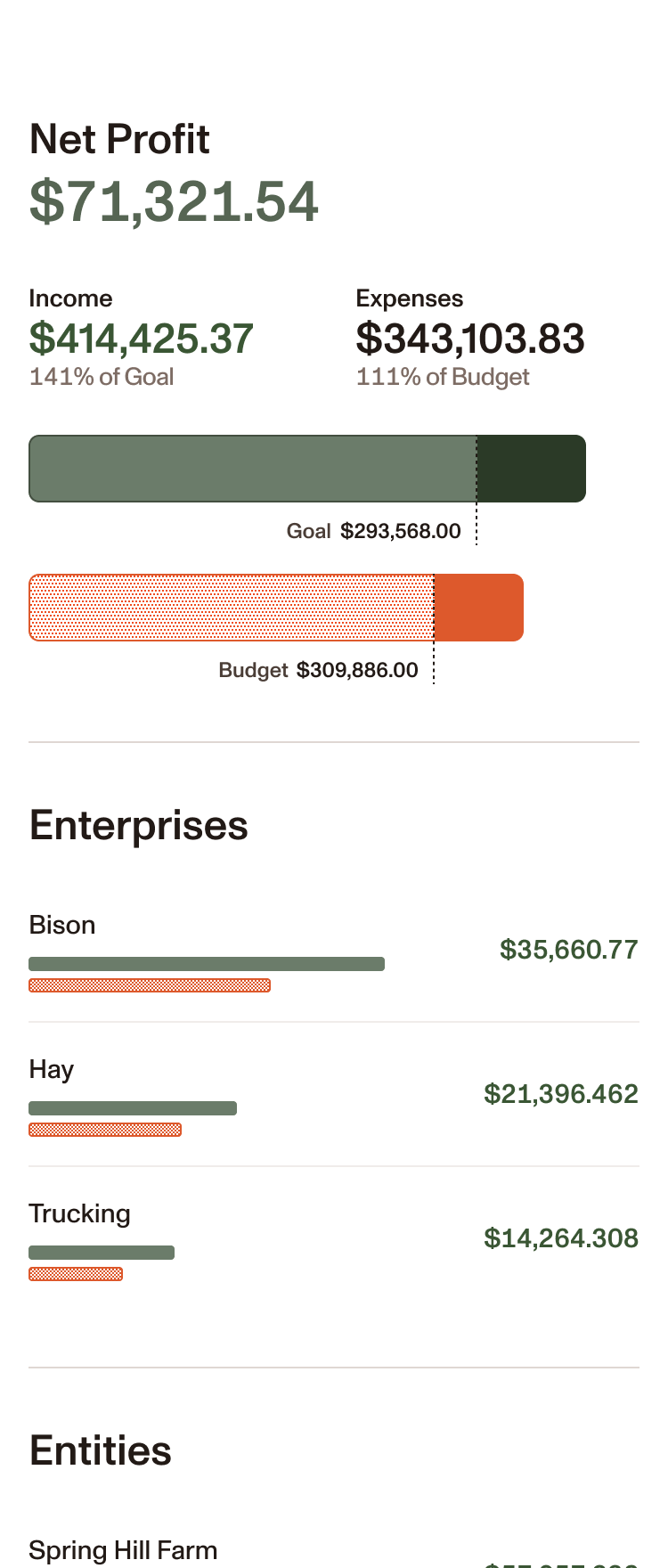Click Hay's profit amount $21,396.462
The image size is (668, 1568).
point(561,1094)
